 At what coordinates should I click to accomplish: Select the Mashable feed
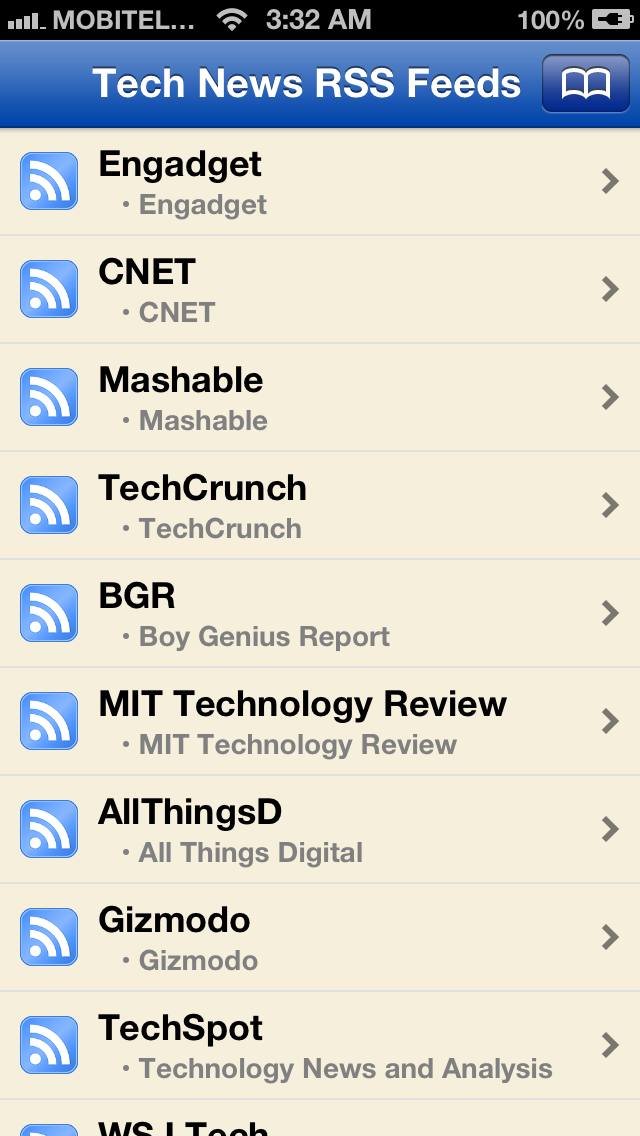coord(320,398)
